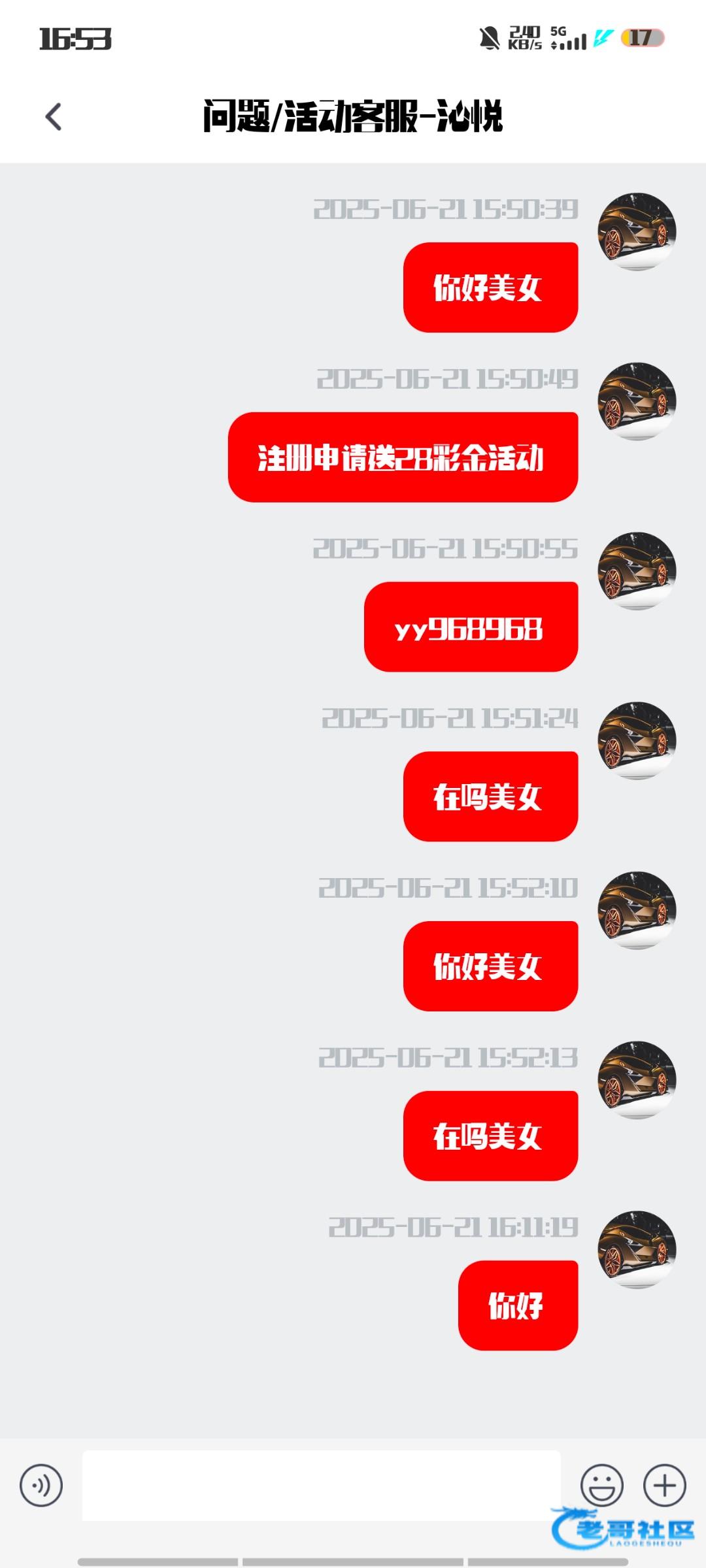The width and height of the screenshot is (706, 1568).
Task: Focus the message text field
Action: [320, 1485]
